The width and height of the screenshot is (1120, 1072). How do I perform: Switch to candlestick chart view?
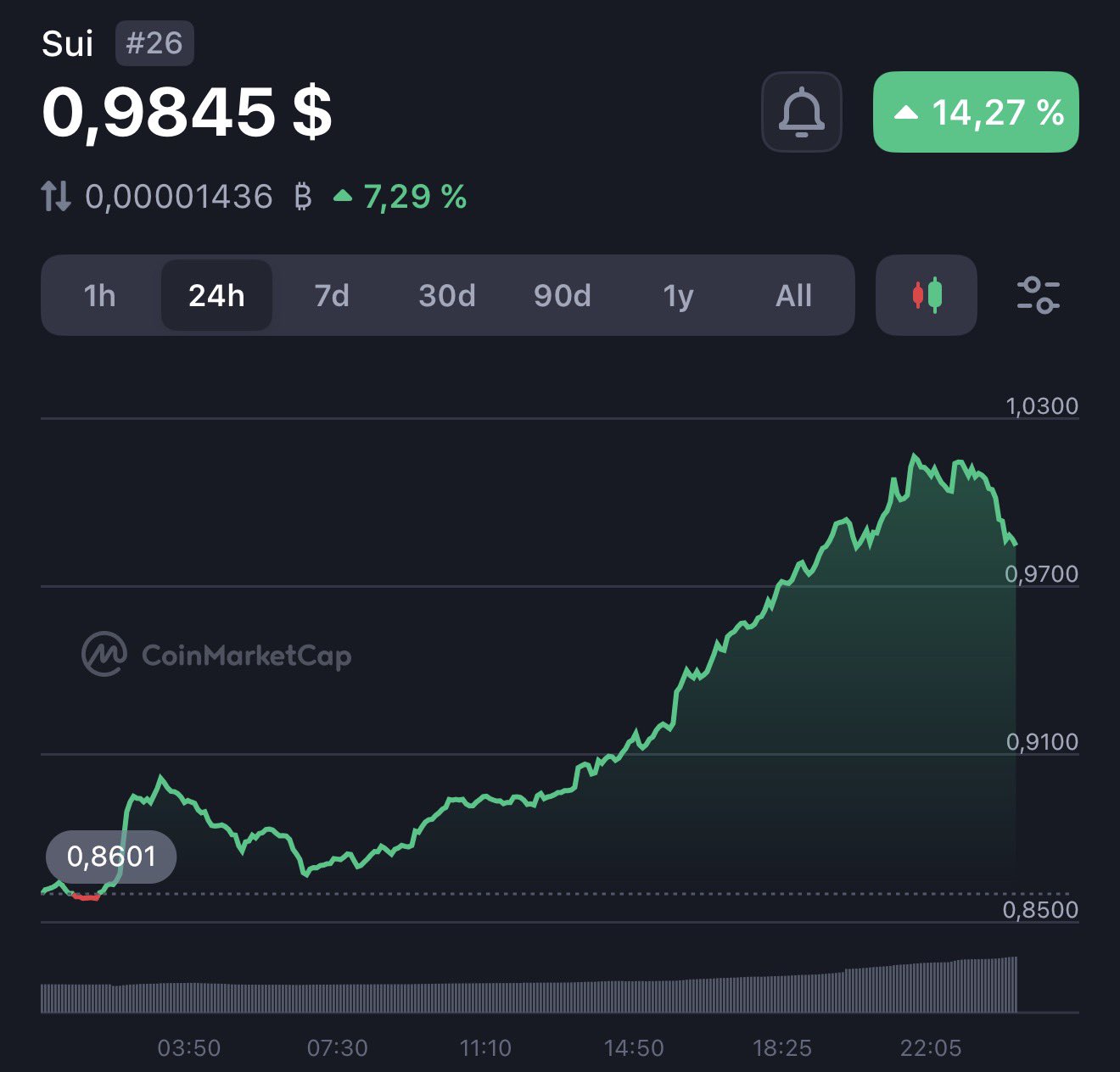[x=926, y=295]
